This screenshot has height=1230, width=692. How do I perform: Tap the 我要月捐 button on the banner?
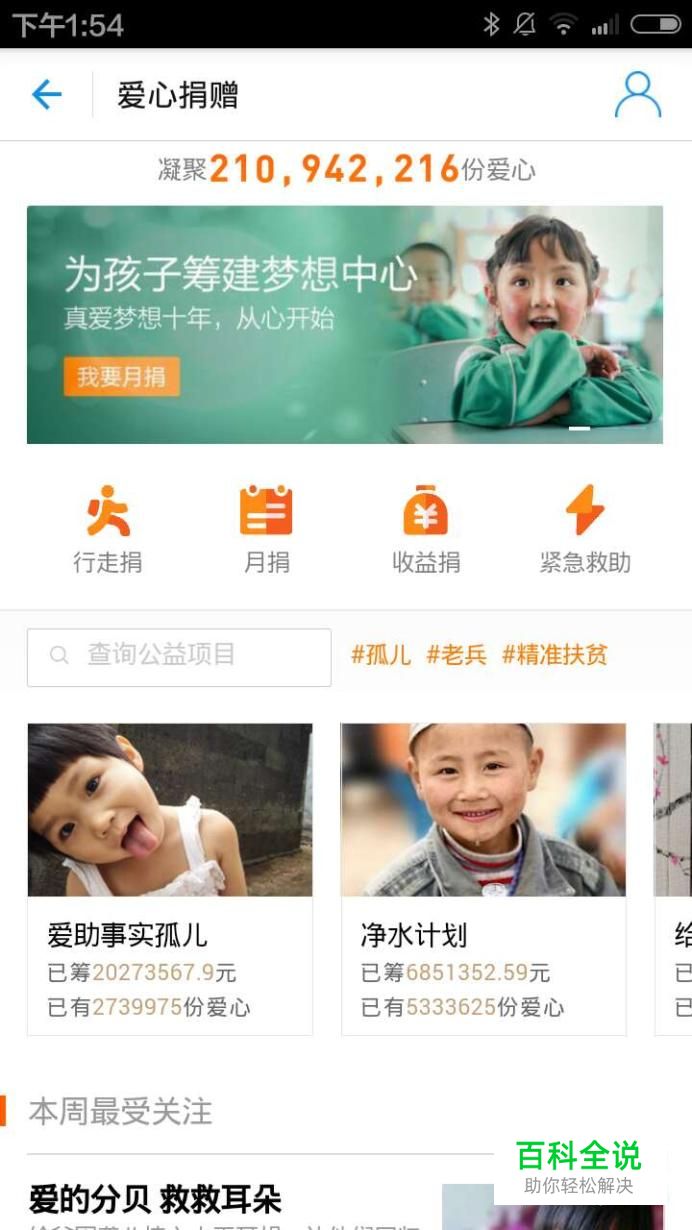coord(121,377)
